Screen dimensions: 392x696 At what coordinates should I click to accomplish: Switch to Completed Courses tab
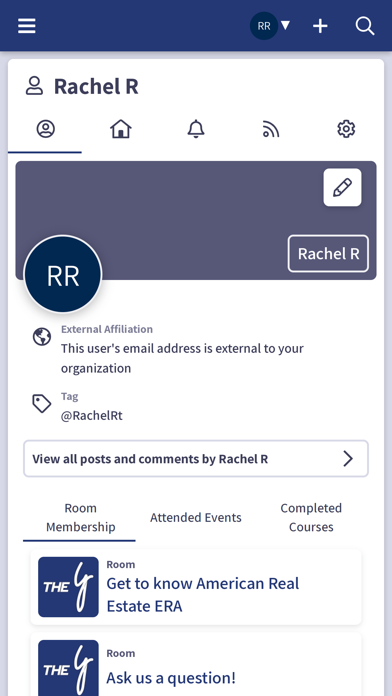311,518
